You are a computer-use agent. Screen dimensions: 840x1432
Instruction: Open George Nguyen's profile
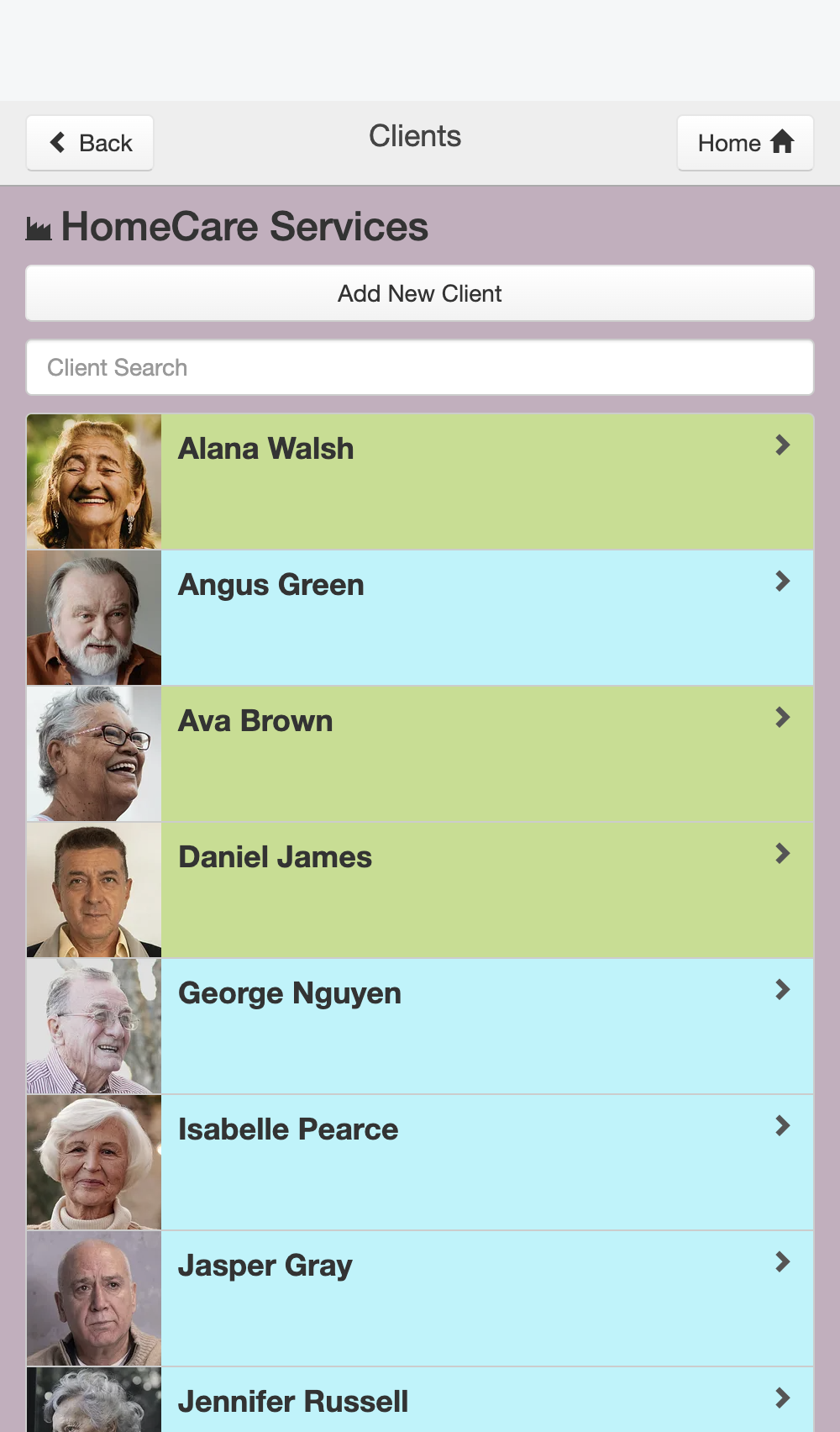coord(420,1026)
